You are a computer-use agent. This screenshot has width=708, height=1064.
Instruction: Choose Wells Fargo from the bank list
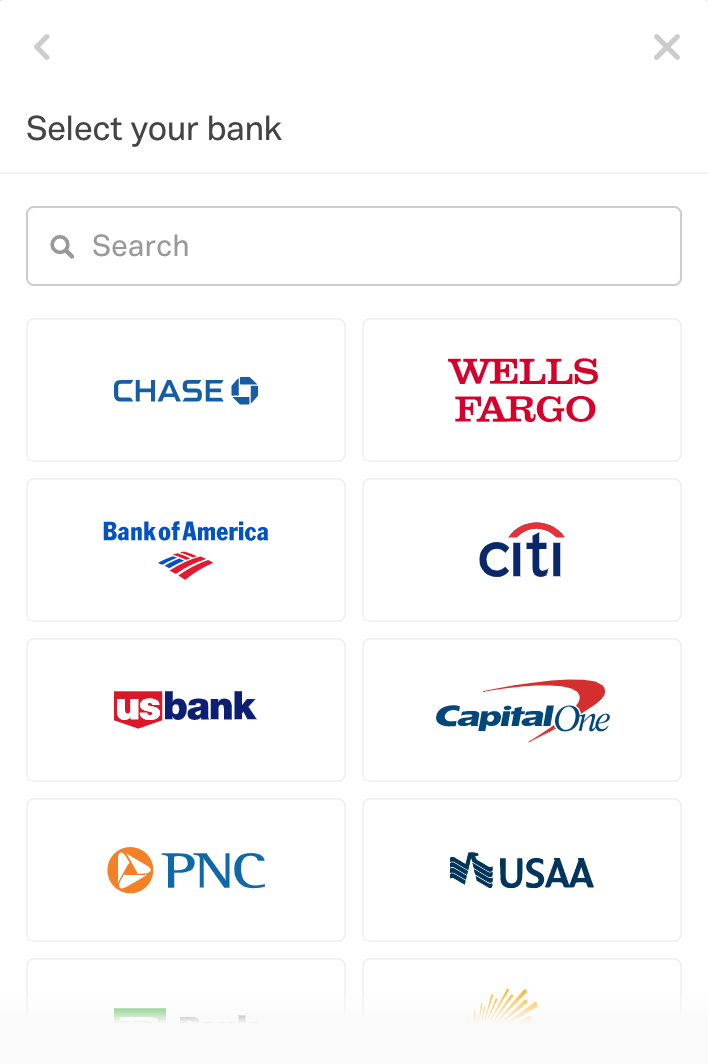pos(522,390)
